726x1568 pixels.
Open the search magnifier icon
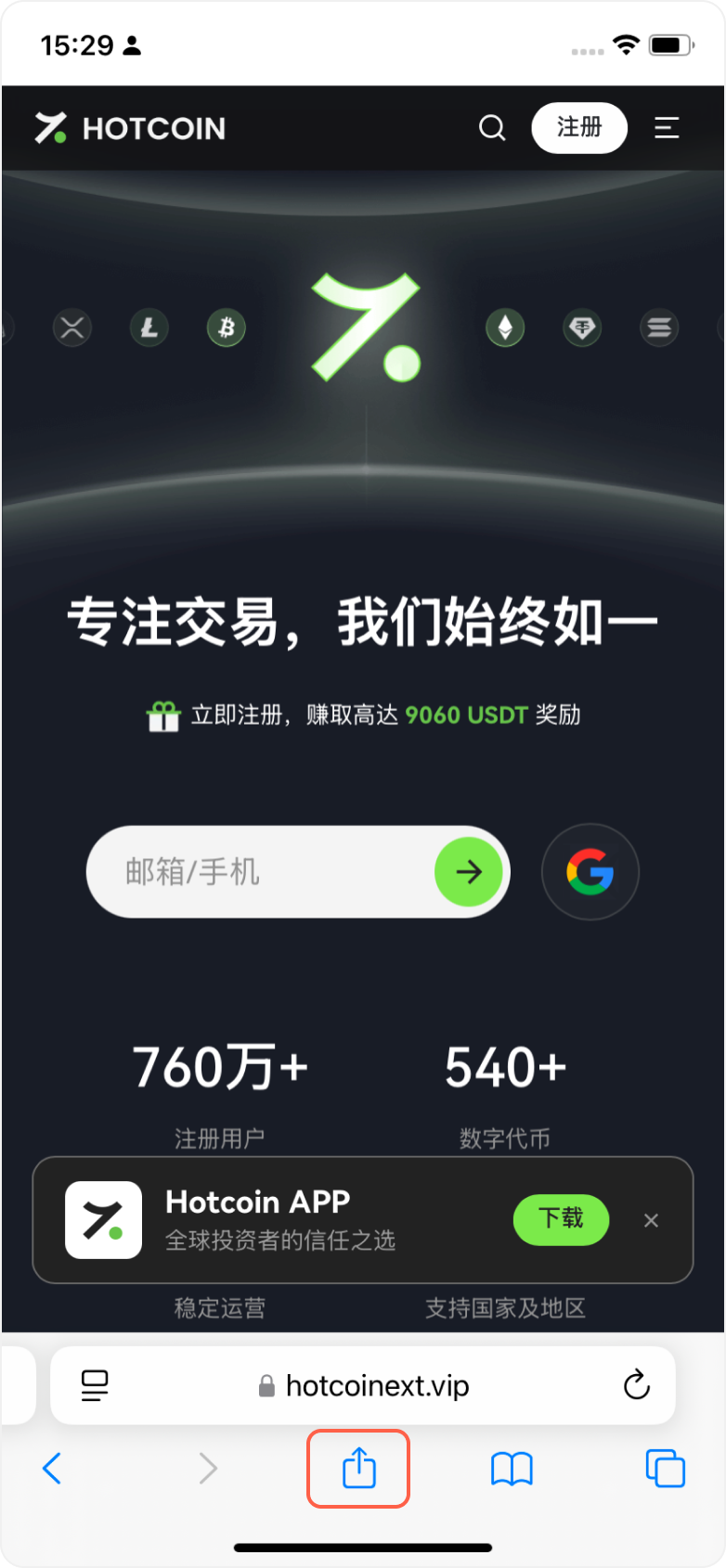pos(492,128)
